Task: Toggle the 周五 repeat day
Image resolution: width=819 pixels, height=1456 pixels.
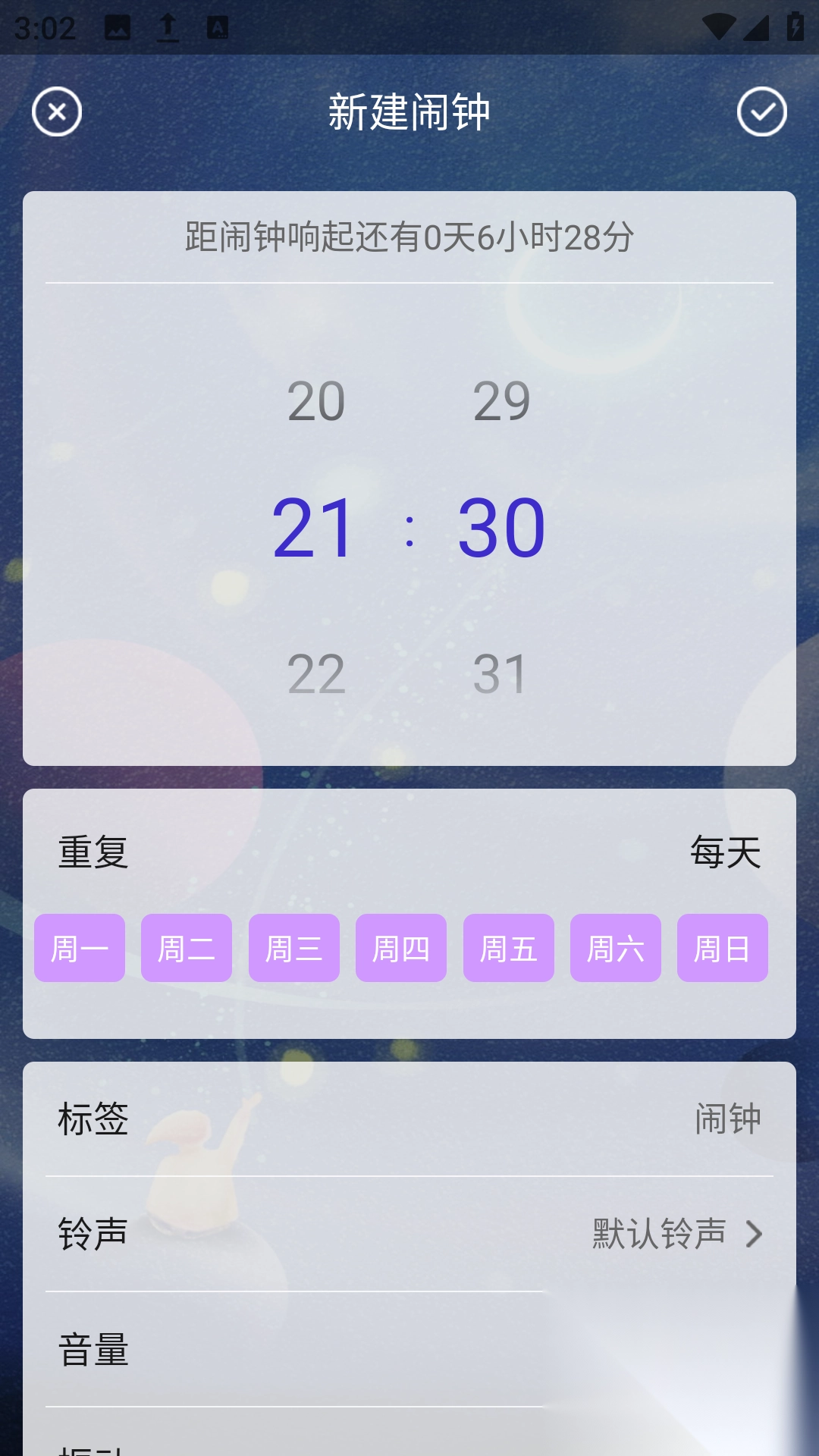Action: click(509, 948)
